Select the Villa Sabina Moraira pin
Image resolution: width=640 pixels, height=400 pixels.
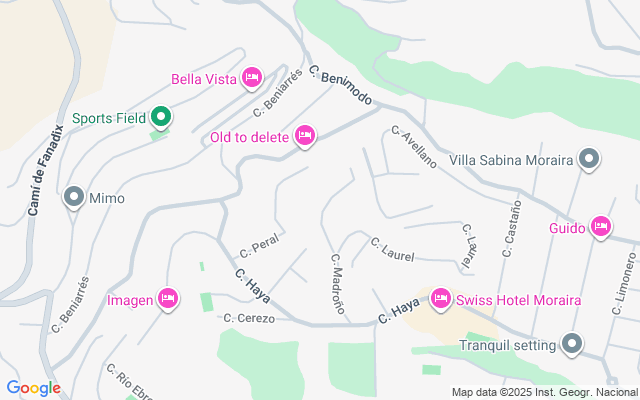tap(589, 159)
